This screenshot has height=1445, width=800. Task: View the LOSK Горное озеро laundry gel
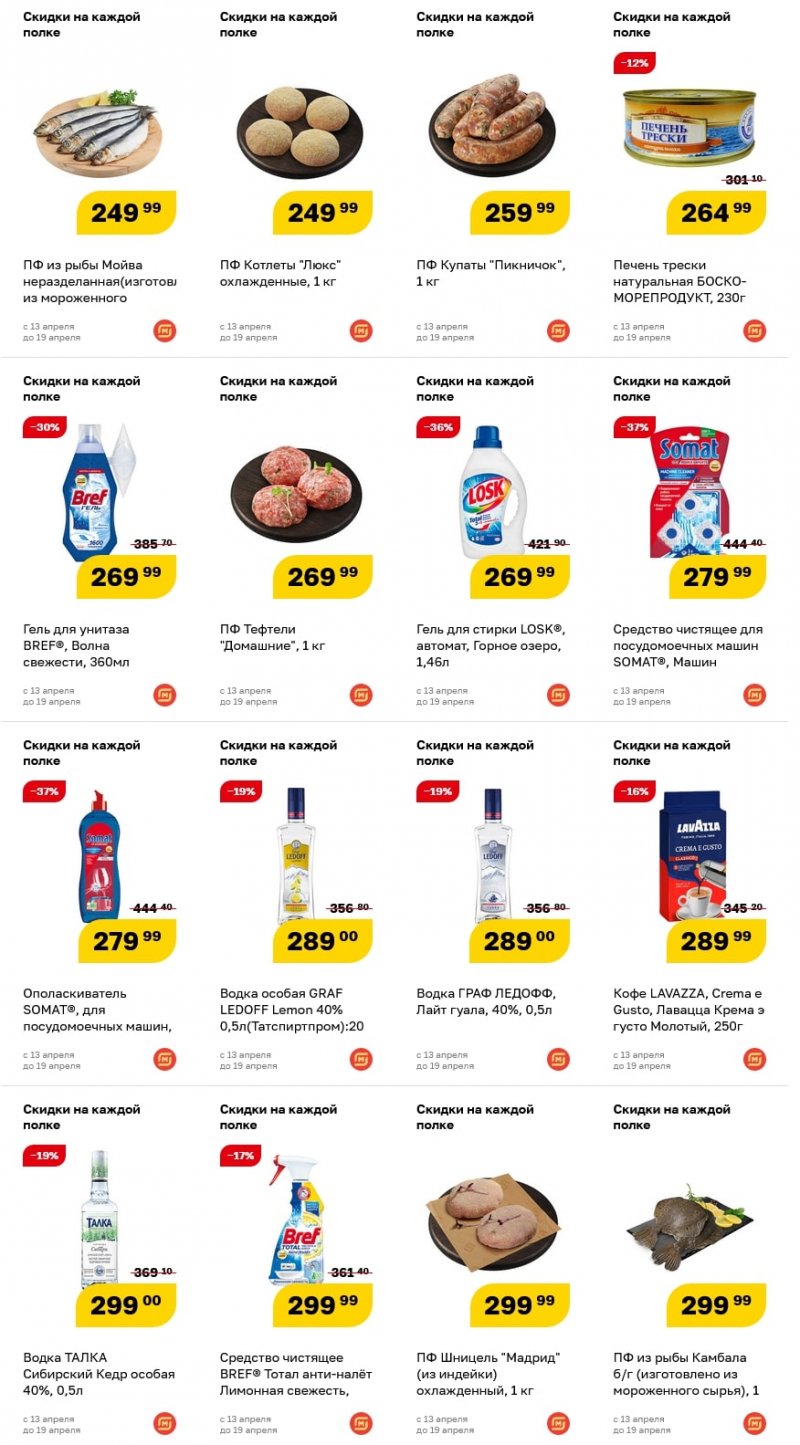coord(493,540)
